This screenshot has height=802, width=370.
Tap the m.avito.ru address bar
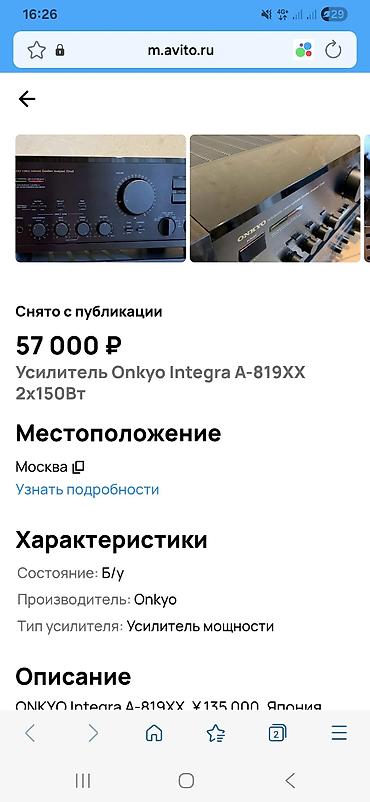[x=181, y=50]
